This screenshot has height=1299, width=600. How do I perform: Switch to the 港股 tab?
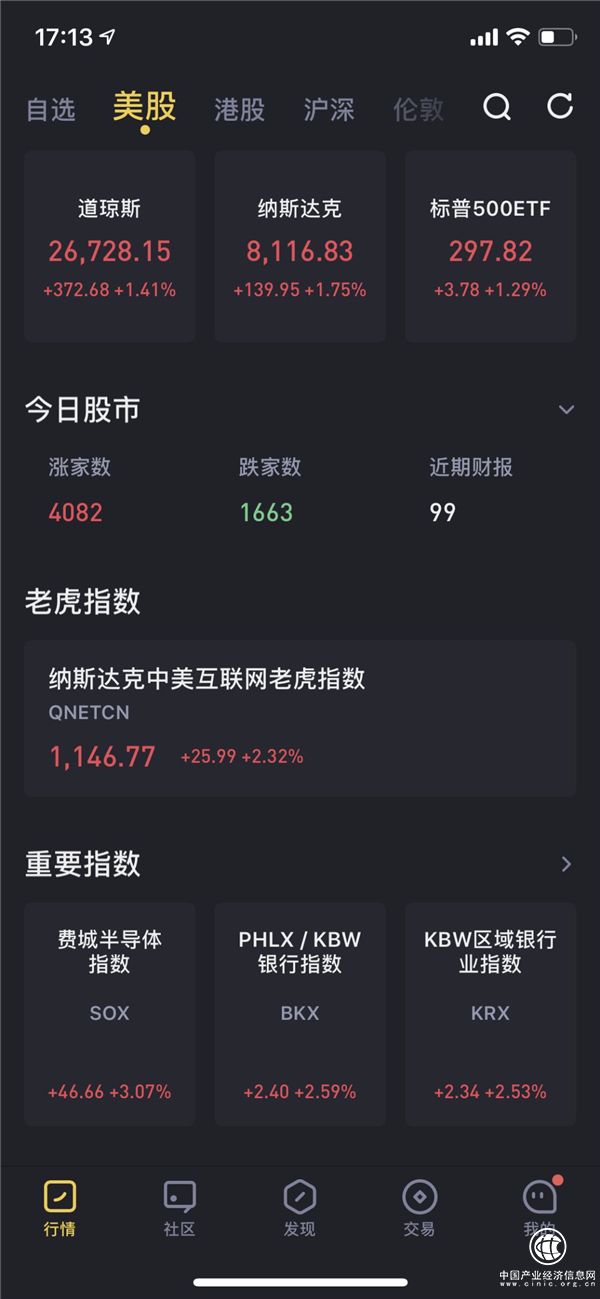[x=239, y=109]
